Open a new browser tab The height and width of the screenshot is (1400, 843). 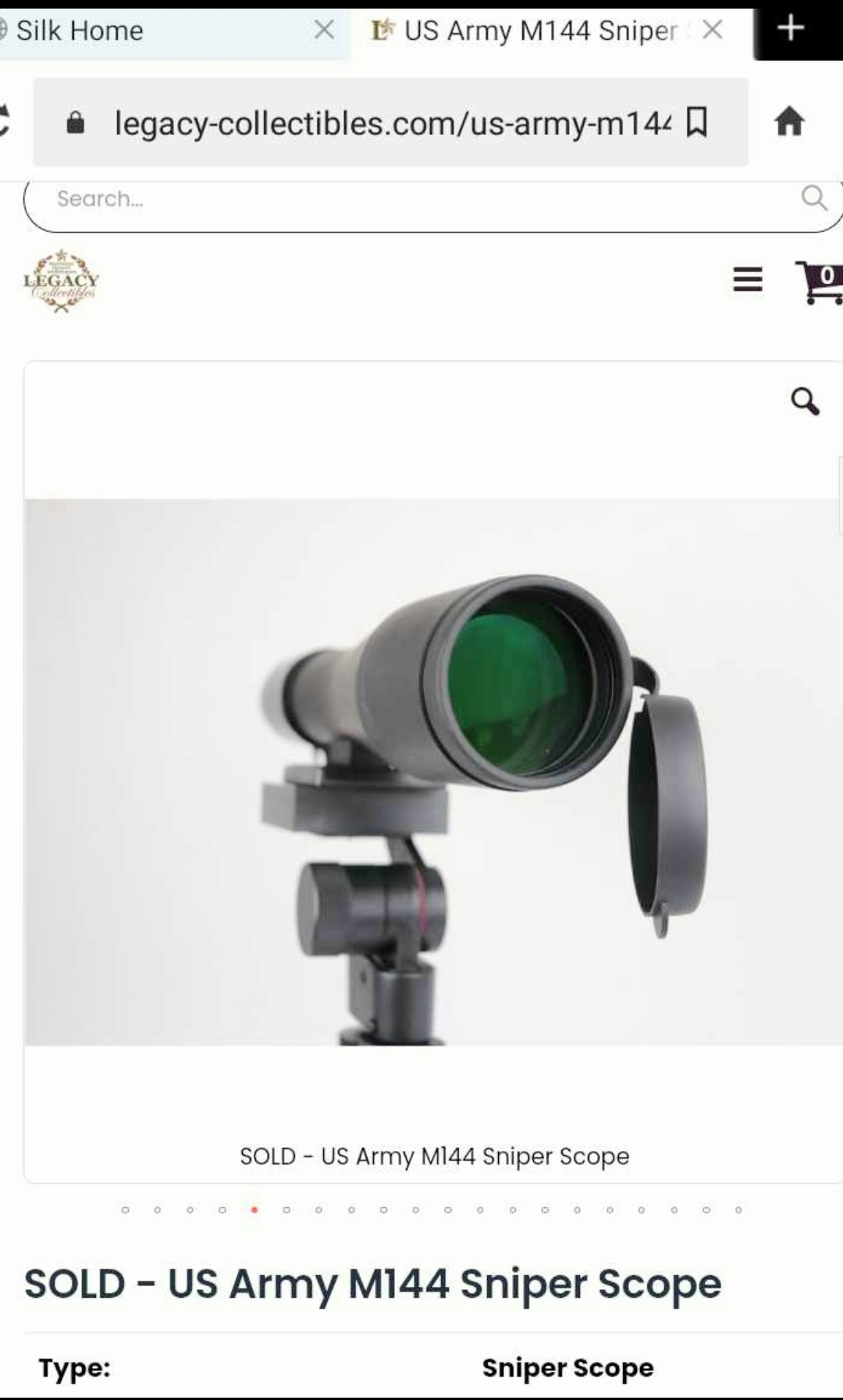791,29
